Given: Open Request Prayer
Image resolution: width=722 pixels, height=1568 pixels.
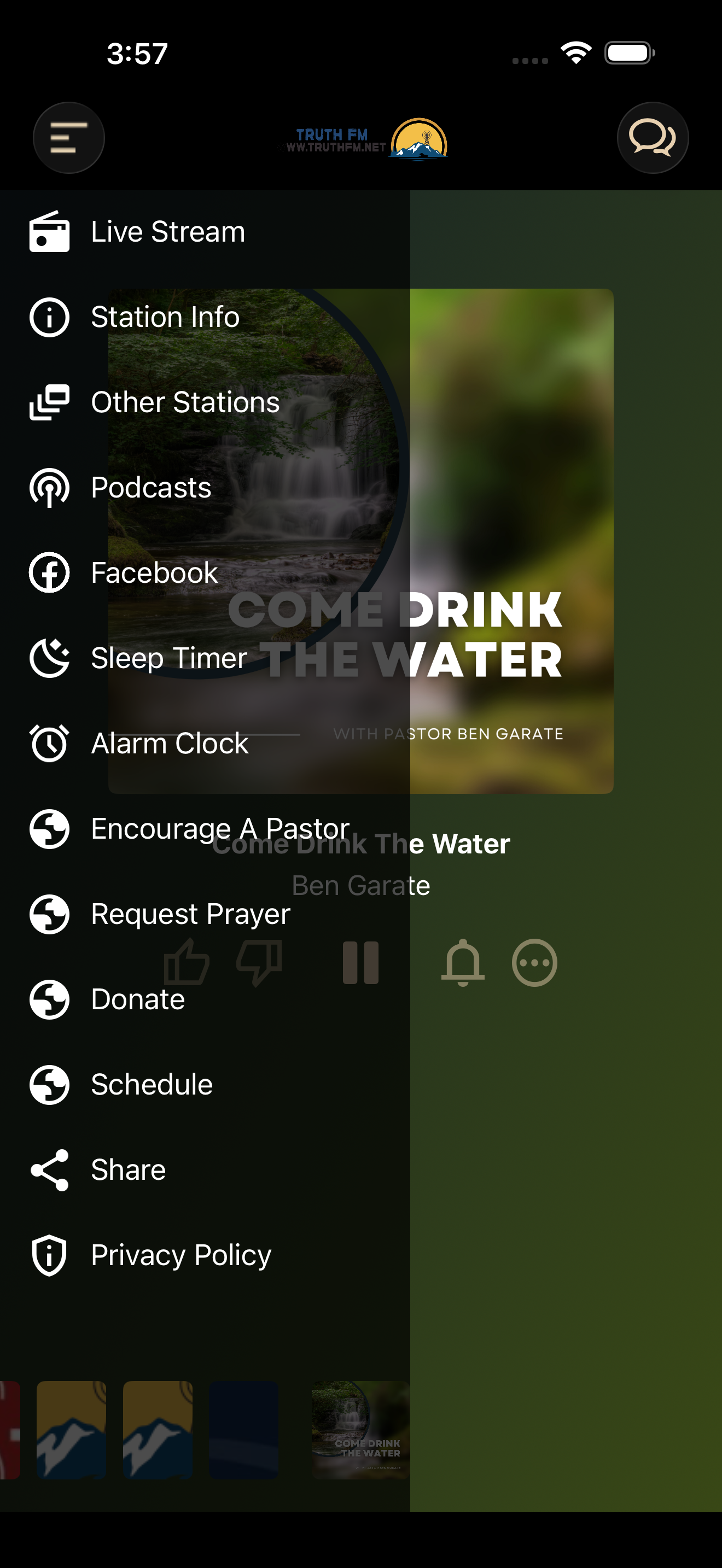Looking at the screenshot, I should tap(205, 914).
